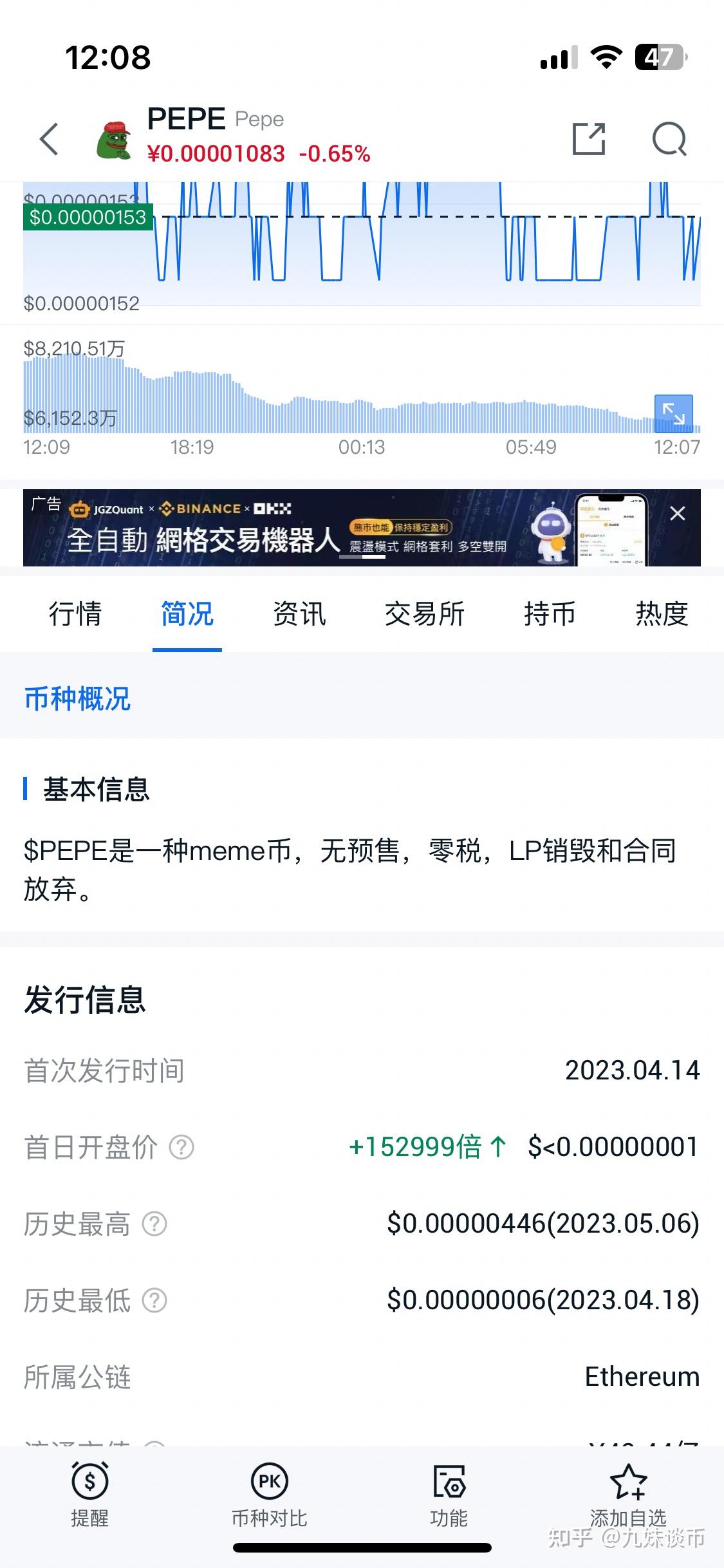Viewport: 724px width, 1568px height.
Task: Select the 简况 tab
Action: tap(187, 613)
